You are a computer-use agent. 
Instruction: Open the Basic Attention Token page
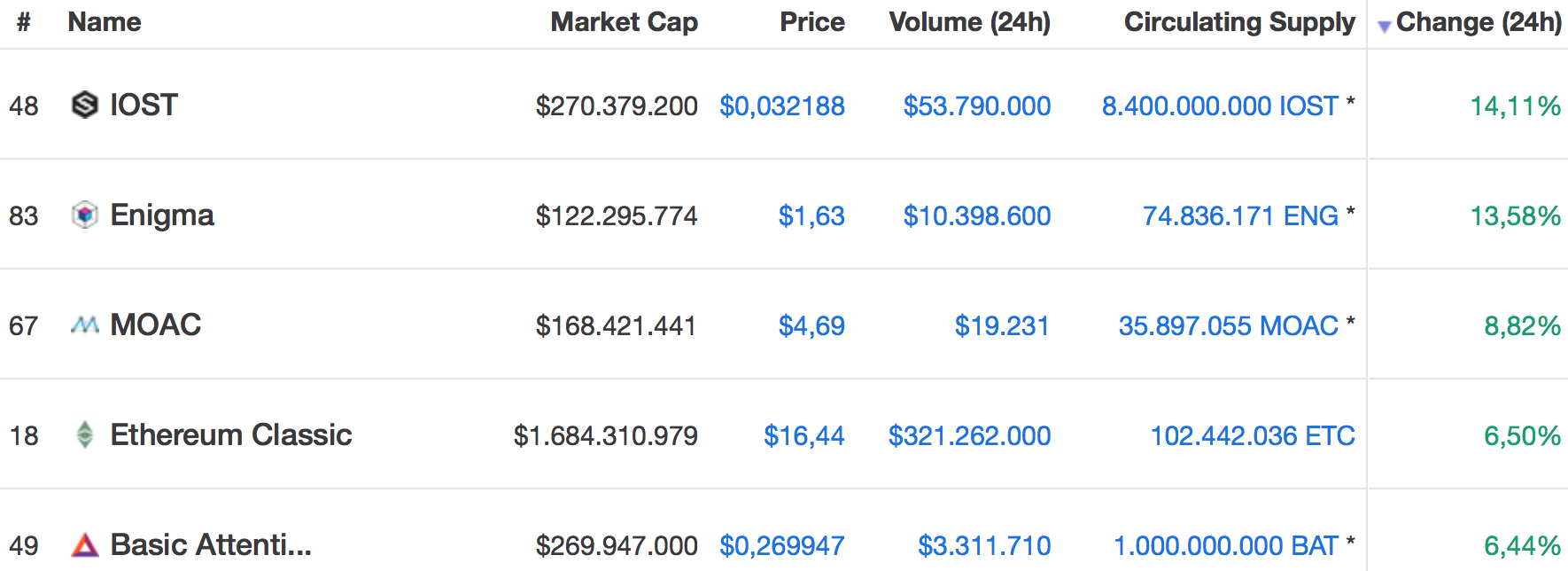pos(210,544)
